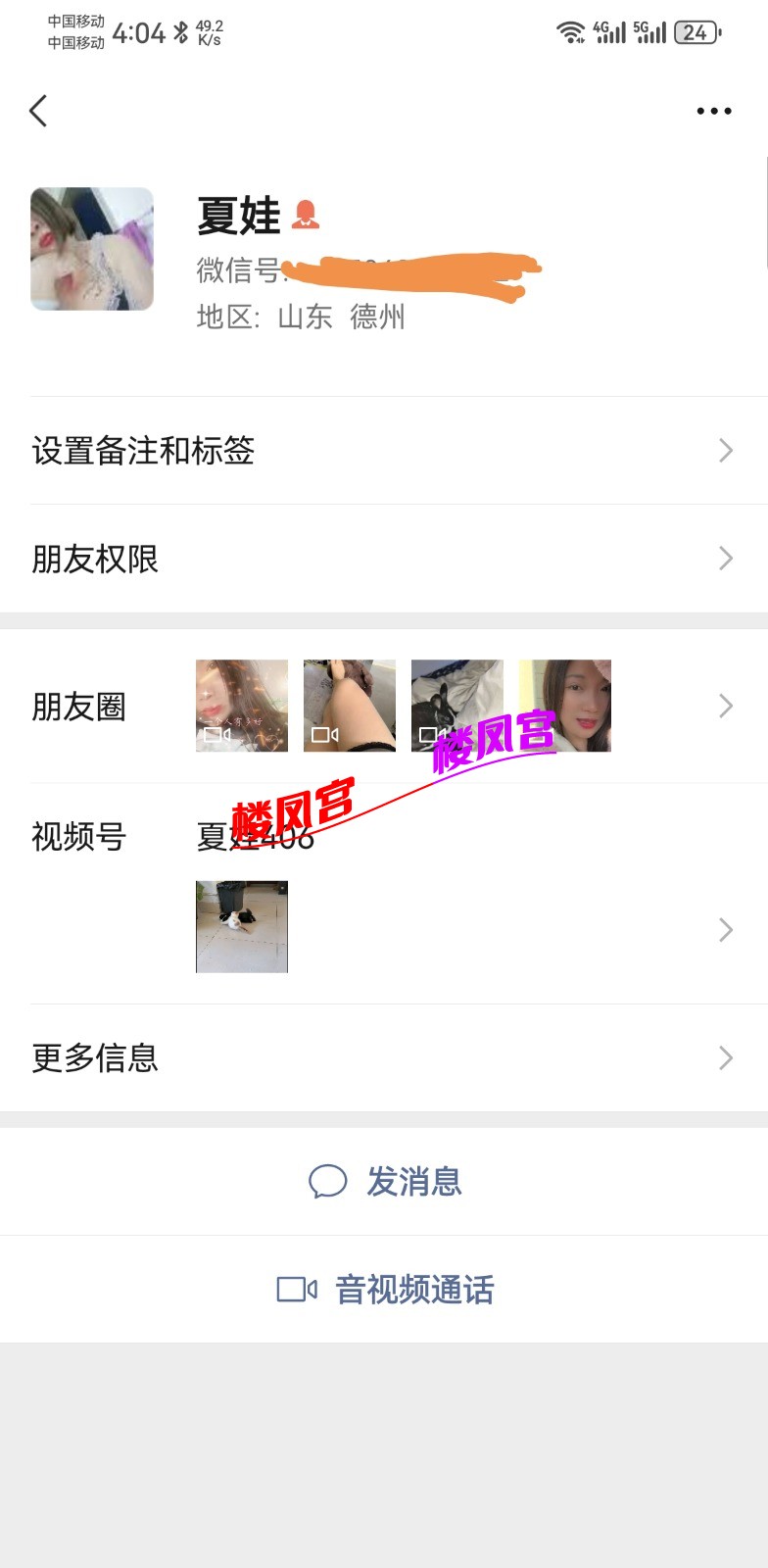Open the three-dot more options menu
The width and height of the screenshot is (768, 1568).
pyautogui.click(x=713, y=111)
